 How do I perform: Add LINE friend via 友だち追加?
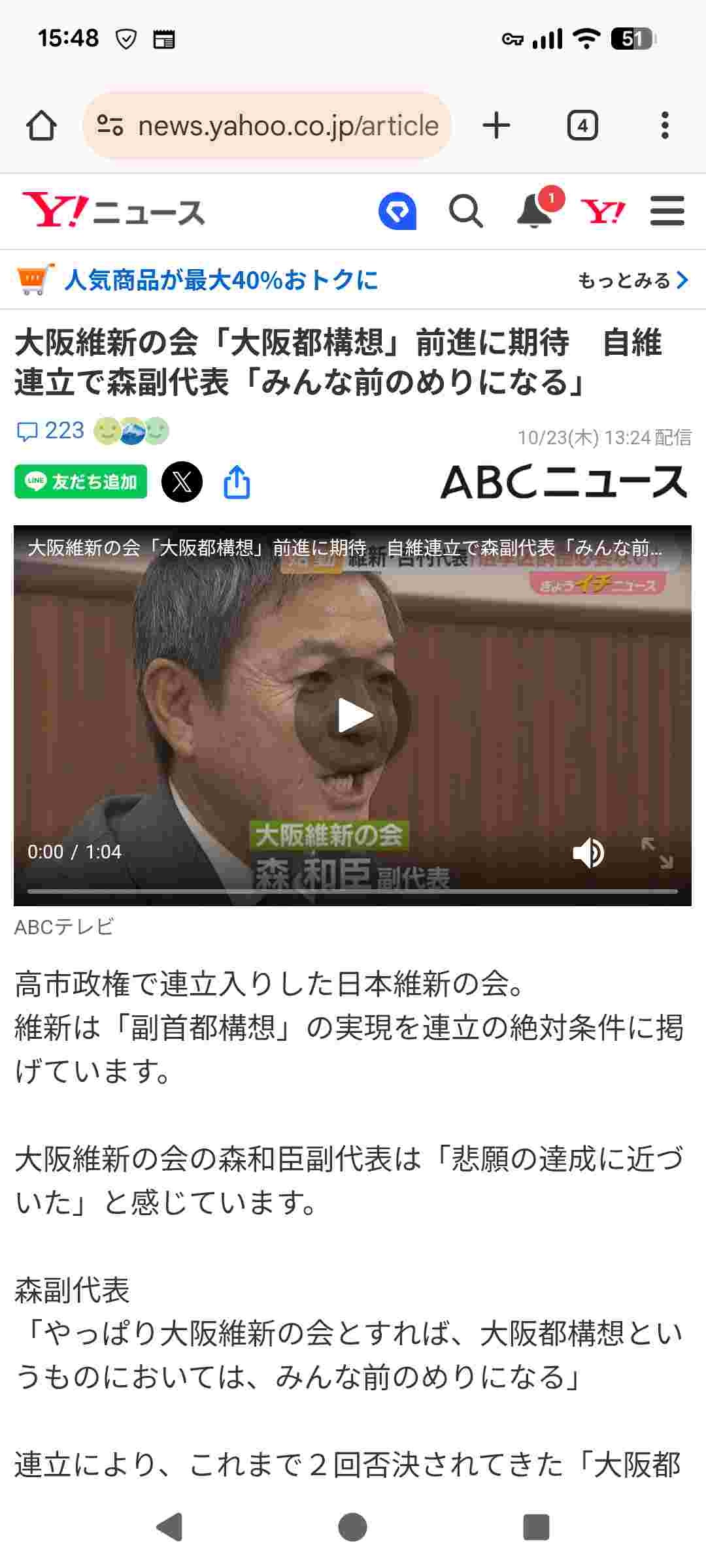click(x=81, y=482)
